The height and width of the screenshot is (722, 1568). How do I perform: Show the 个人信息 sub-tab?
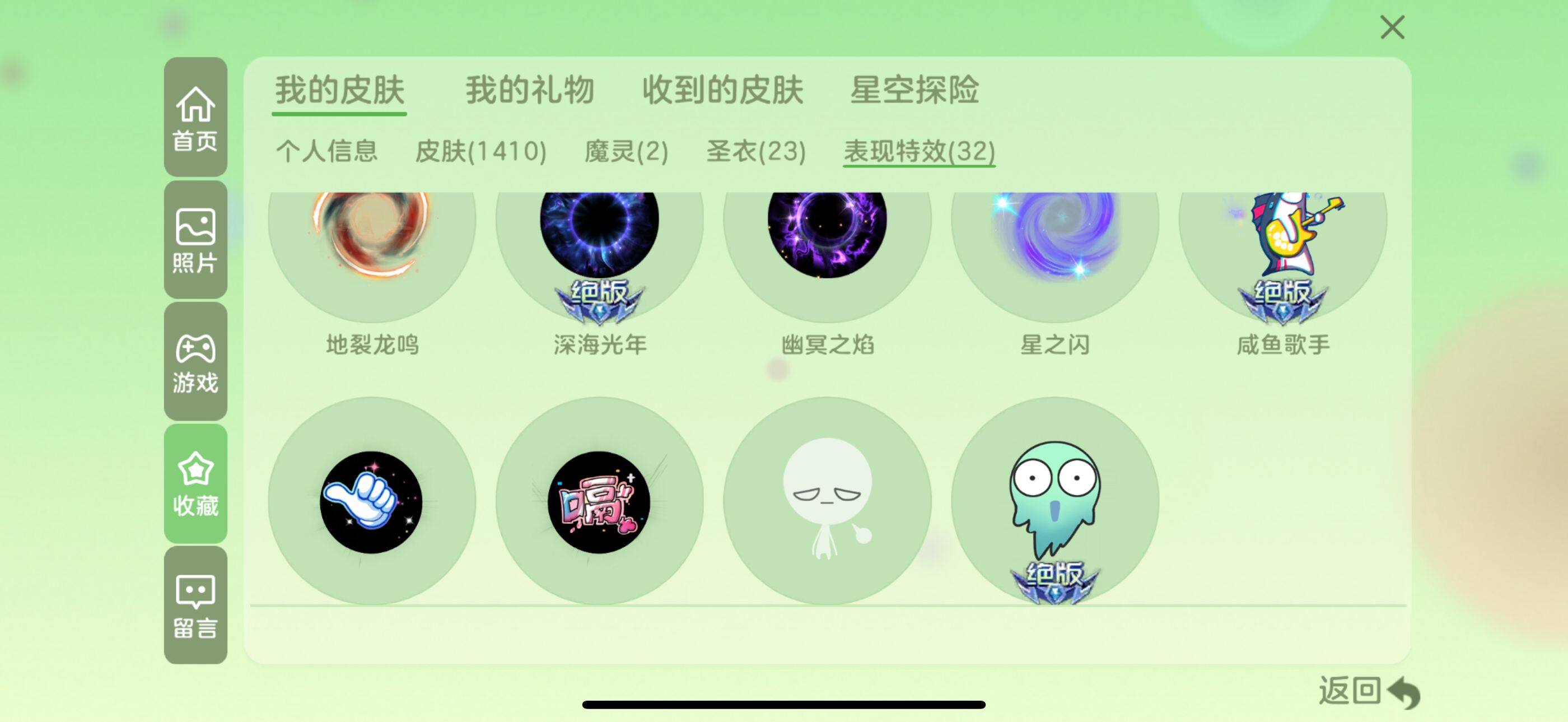(327, 151)
